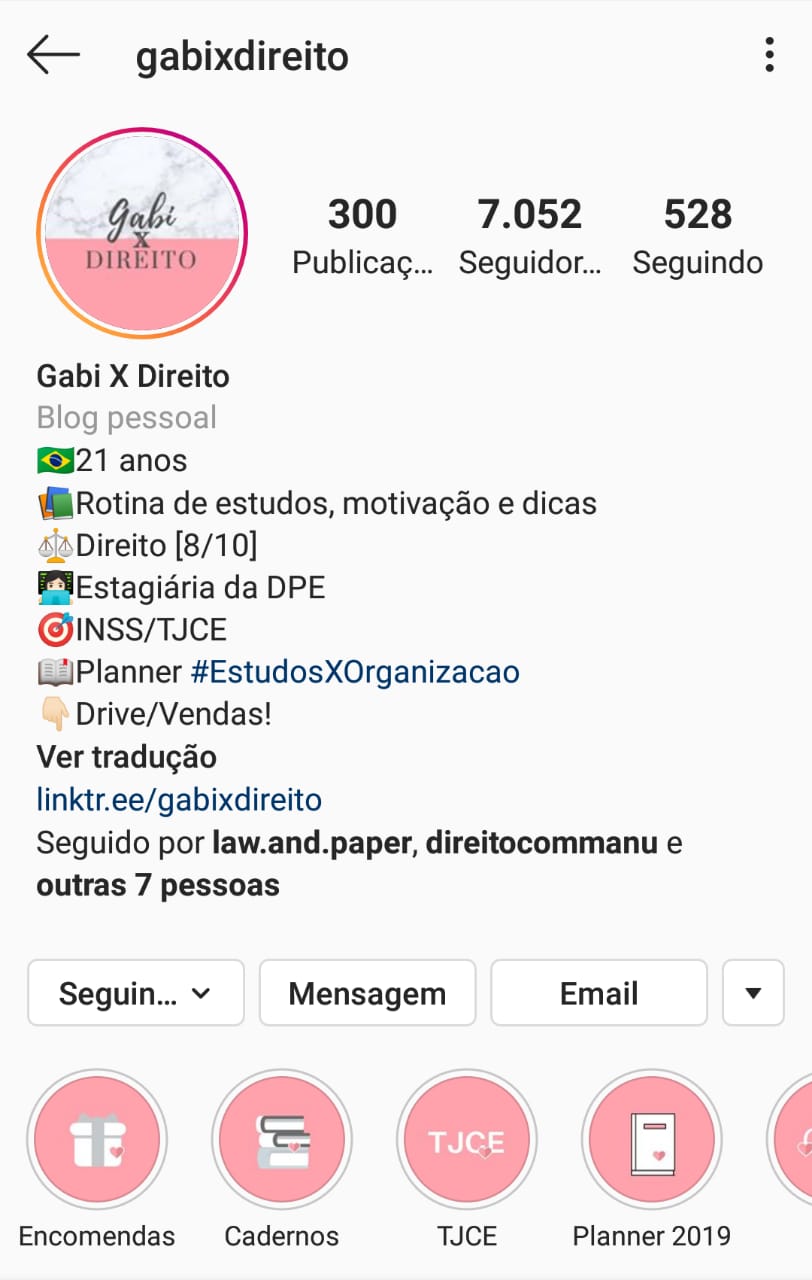View the profile picture story
Viewport: 812px width, 1280px height.
tap(142, 232)
